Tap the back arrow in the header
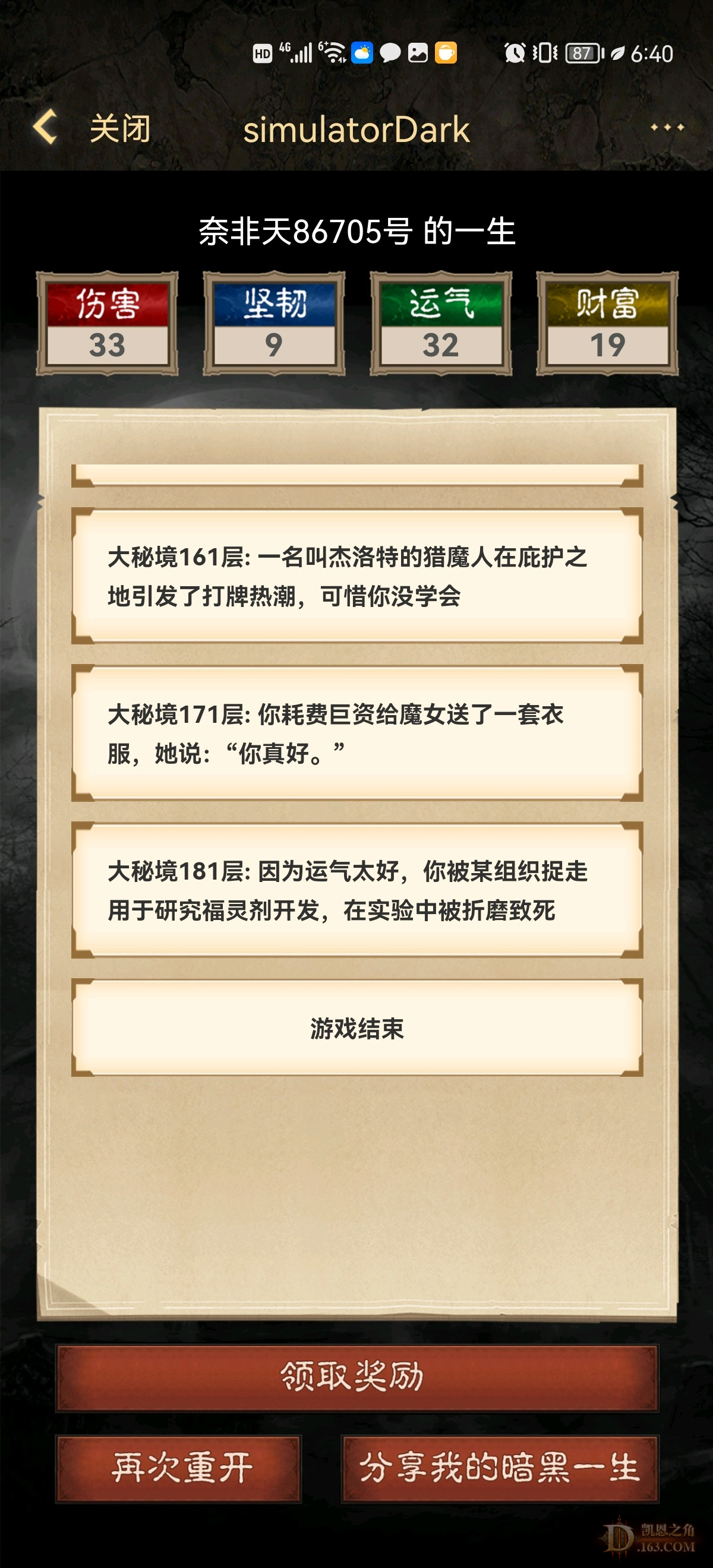The height and width of the screenshot is (1568, 713). point(46,128)
